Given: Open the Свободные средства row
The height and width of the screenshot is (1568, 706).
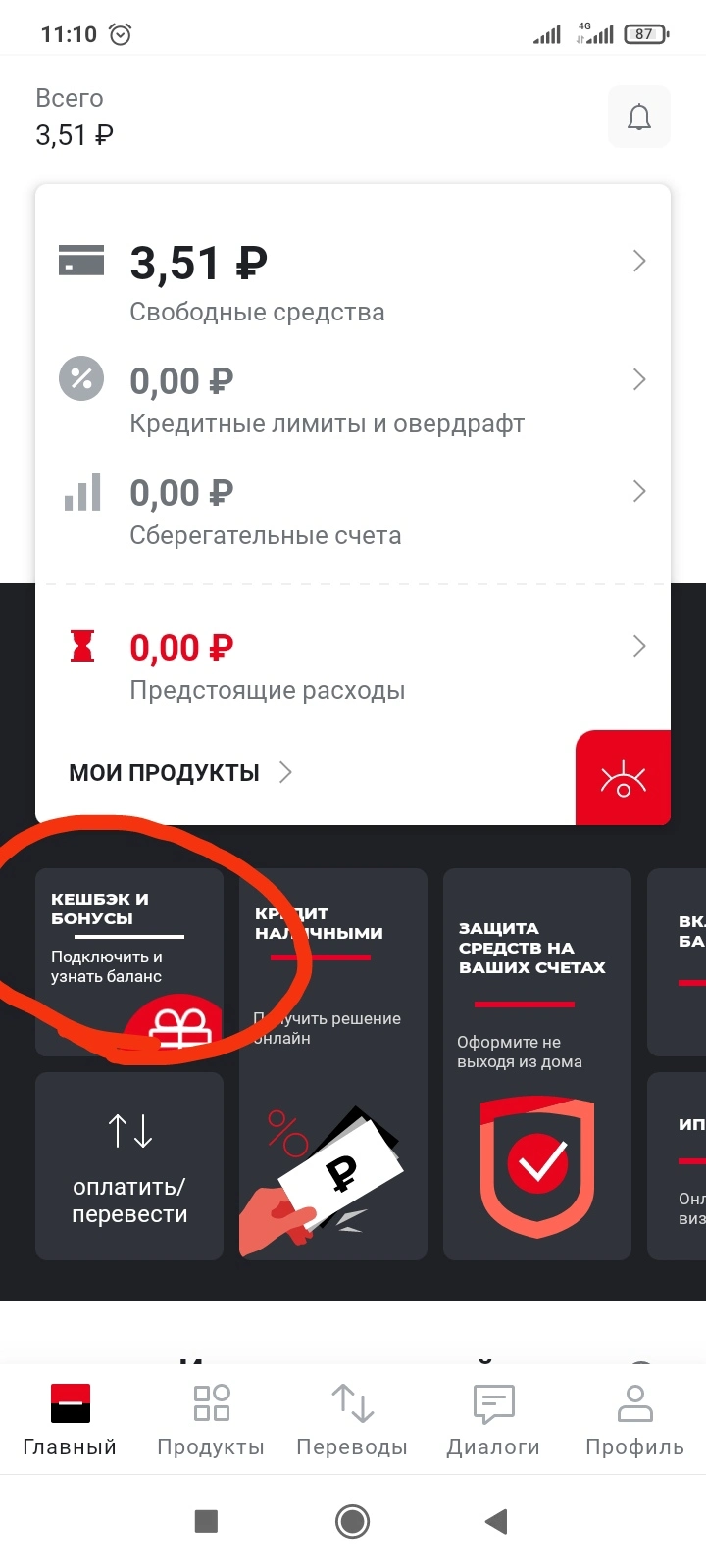Looking at the screenshot, I should [353, 282].
